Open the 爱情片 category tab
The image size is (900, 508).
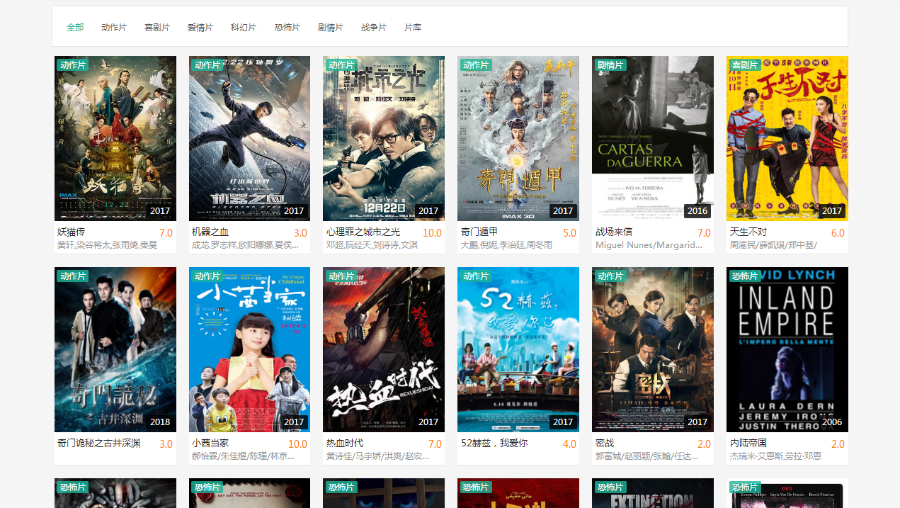200,27
